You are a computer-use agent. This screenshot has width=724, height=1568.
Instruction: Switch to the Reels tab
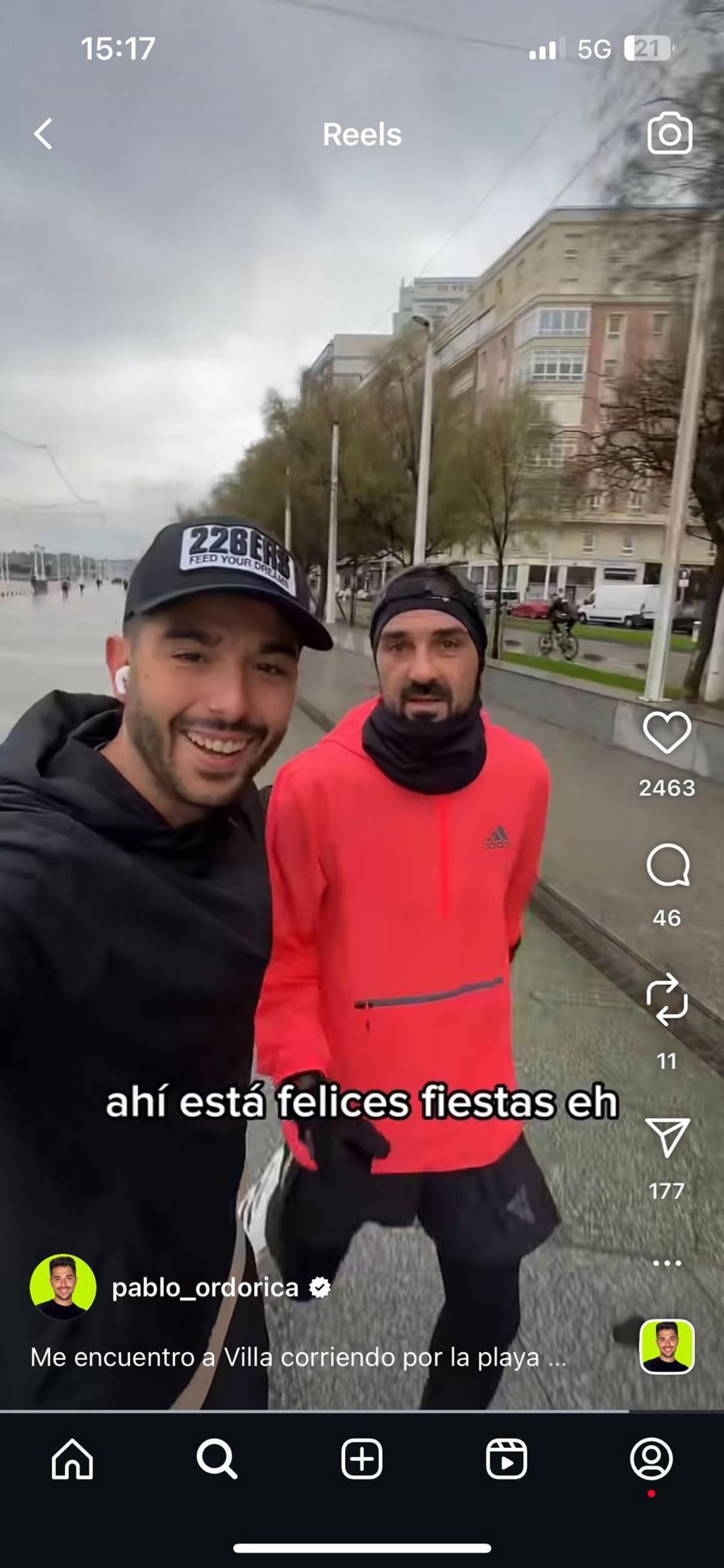506,1458
